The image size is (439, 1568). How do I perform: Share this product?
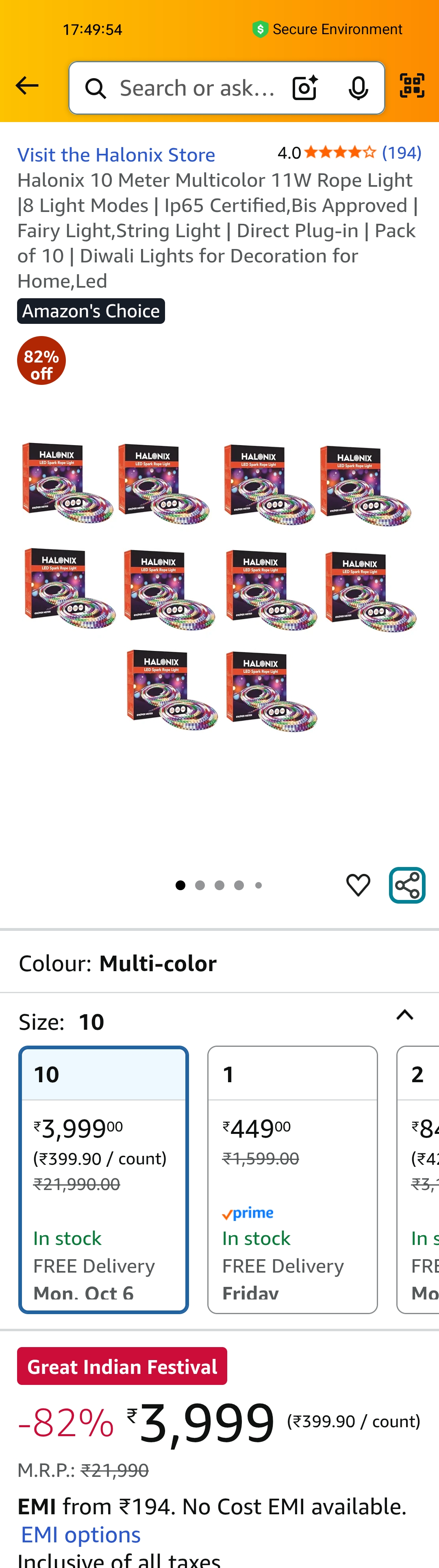point(407,884)
